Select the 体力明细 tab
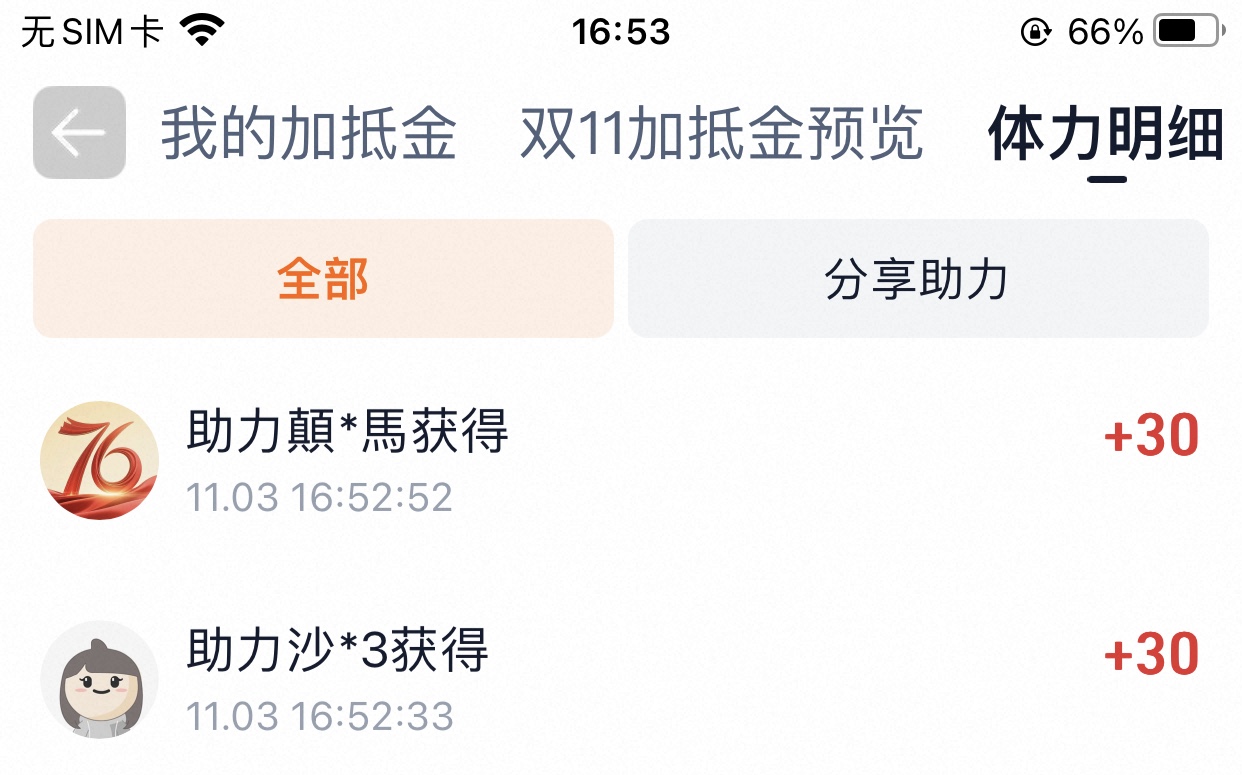Screen dimensions: 1242x775 pyautogui.click(x=1106, y=134)
